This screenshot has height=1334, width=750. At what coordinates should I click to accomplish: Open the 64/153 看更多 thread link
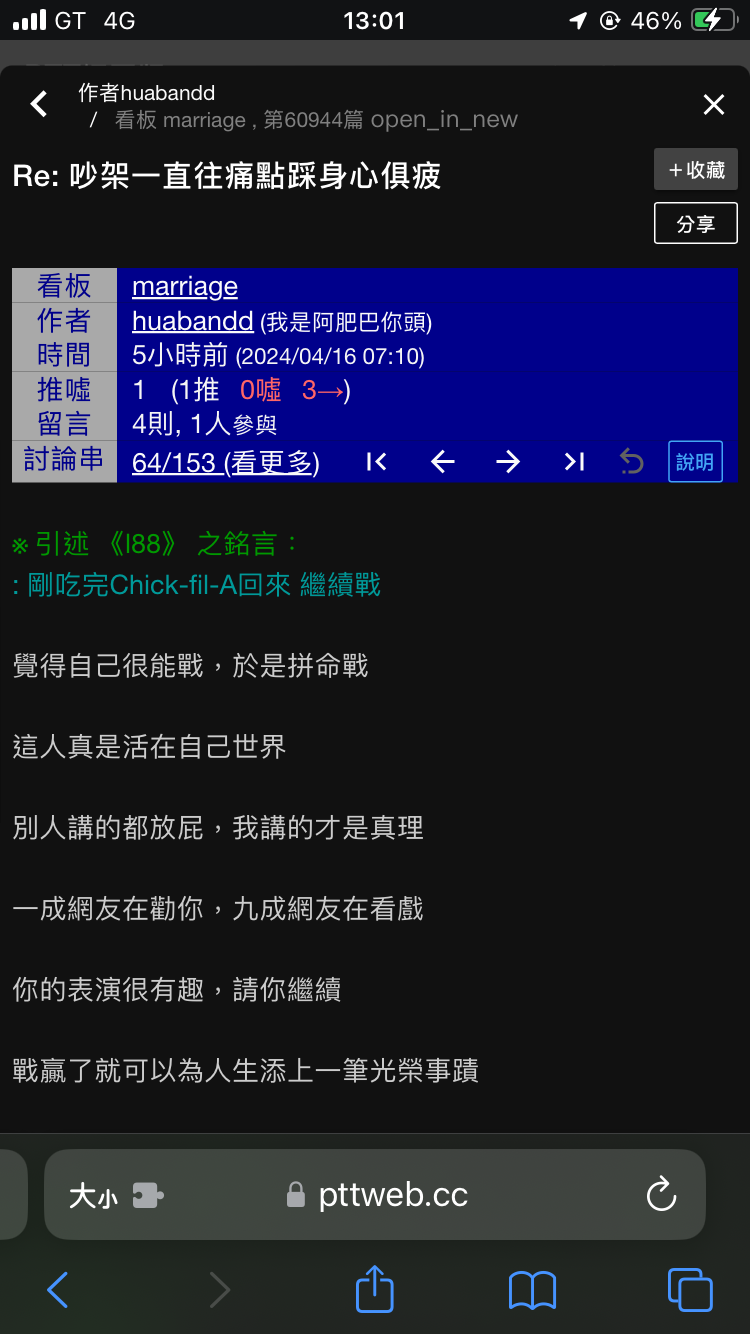pyautogui.click(x=226, y=462)
